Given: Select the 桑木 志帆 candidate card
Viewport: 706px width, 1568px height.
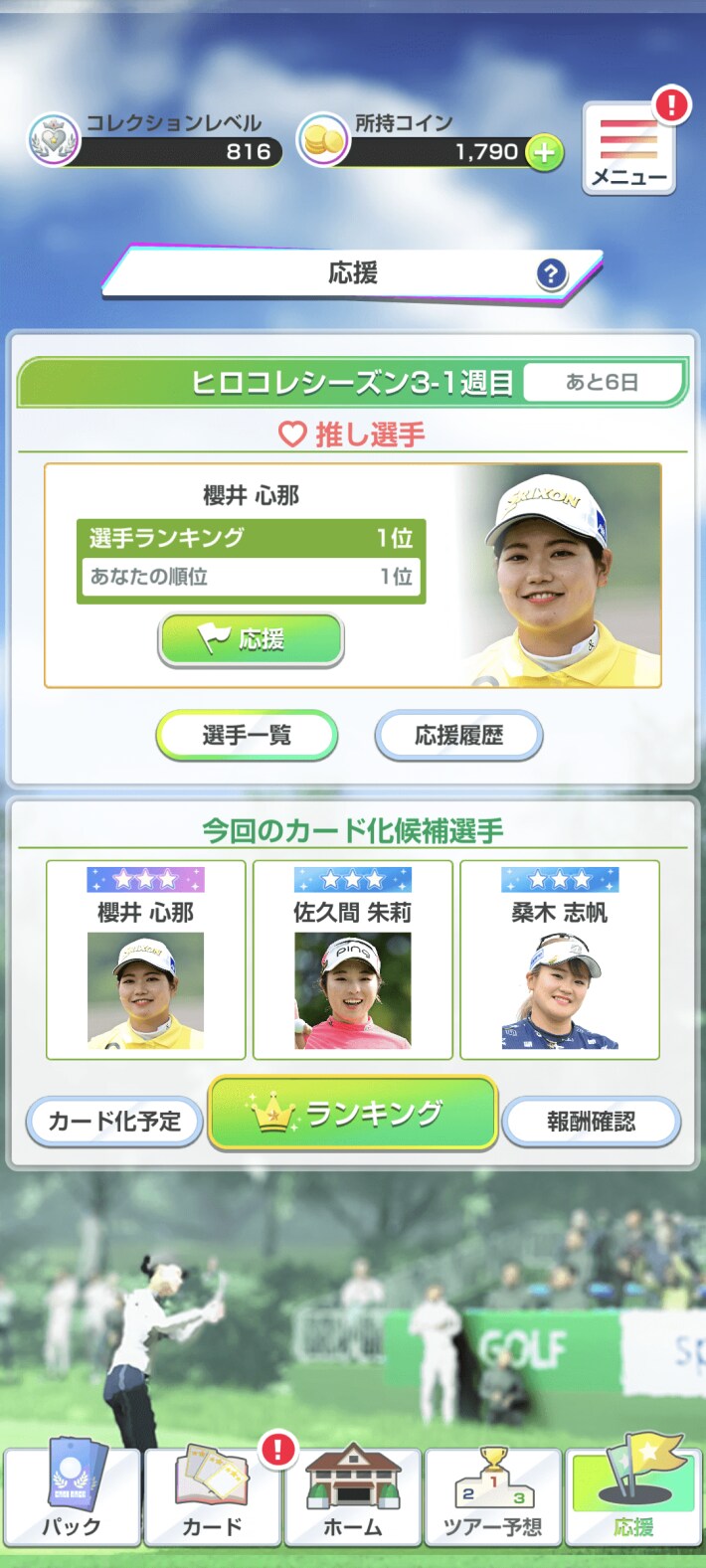Looking at the screenshot, I should click(x=559, y=959).
